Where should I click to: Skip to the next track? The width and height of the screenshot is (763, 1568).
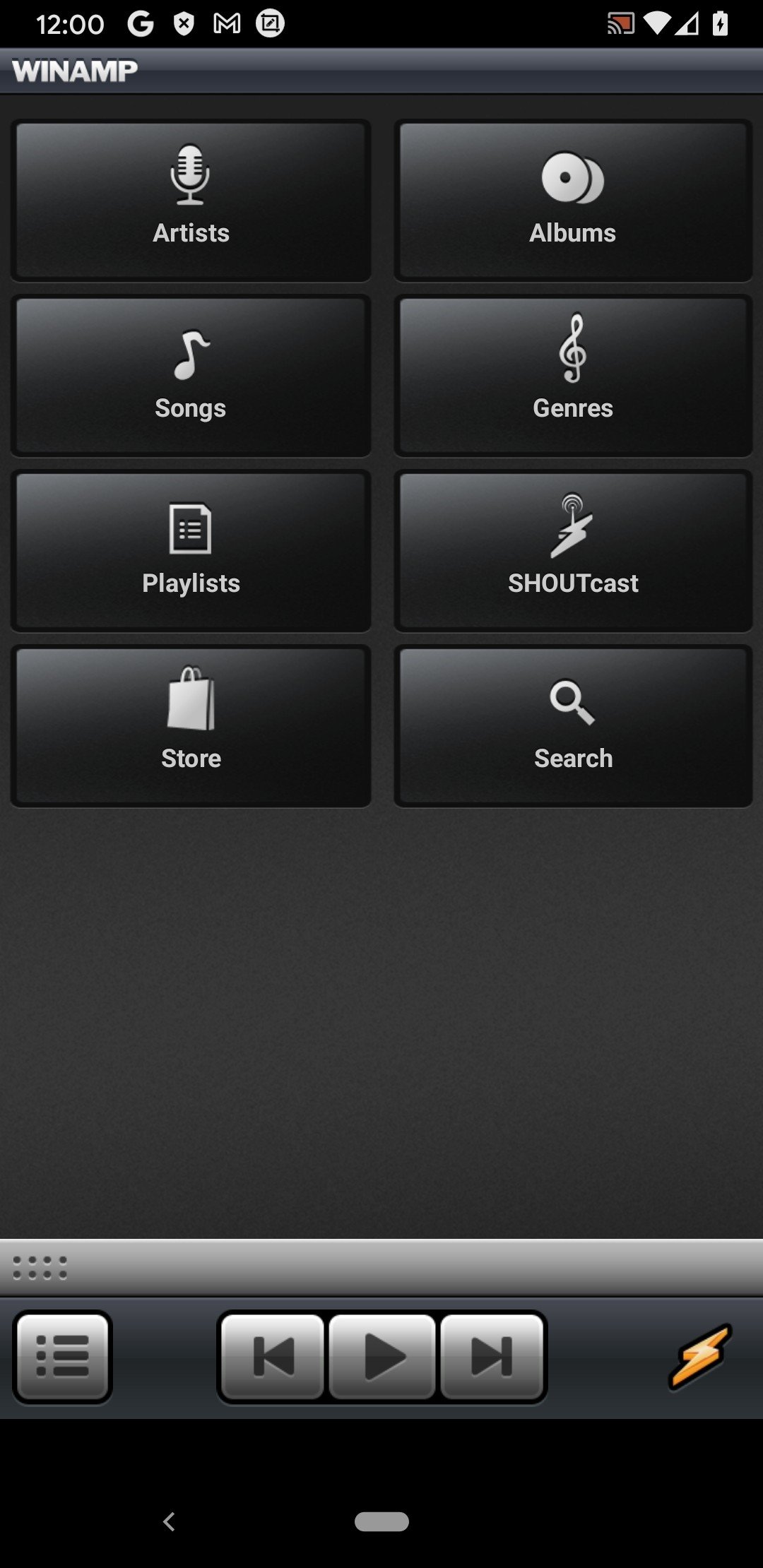click(492, 1356)
